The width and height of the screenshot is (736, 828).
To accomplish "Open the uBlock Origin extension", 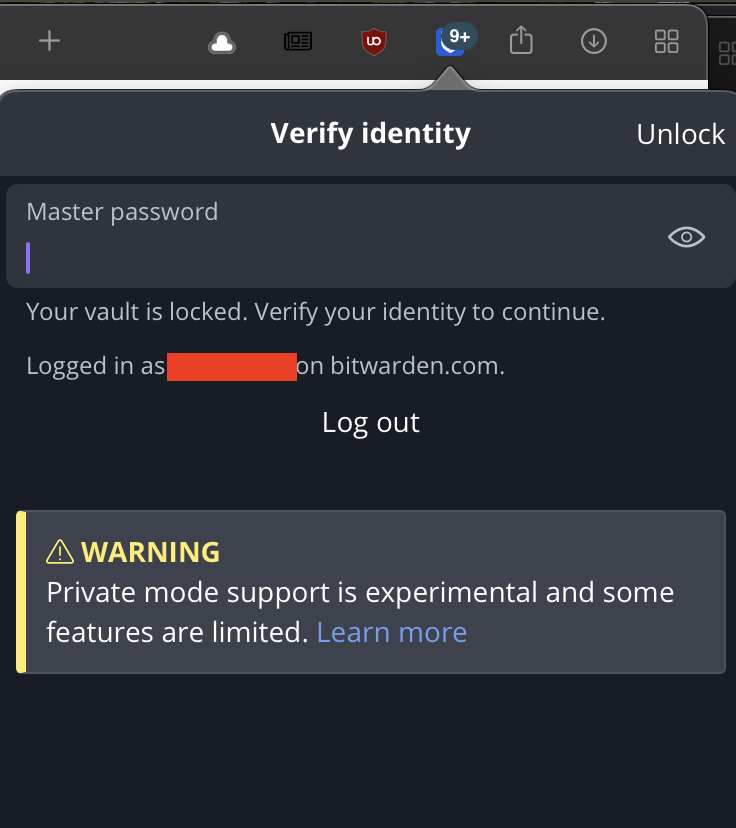I will click(373, 41).
